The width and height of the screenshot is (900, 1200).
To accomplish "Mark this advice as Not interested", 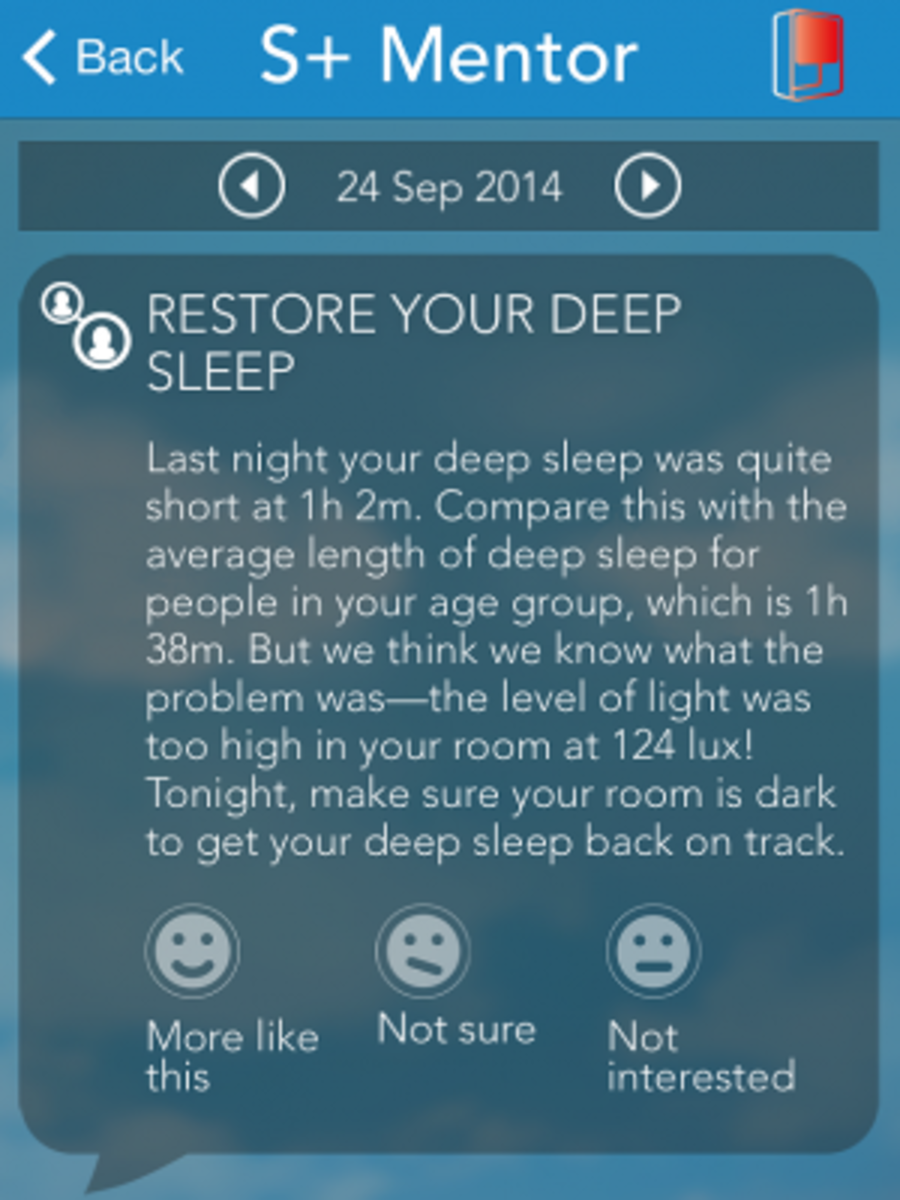I will [x=653, y=951].
